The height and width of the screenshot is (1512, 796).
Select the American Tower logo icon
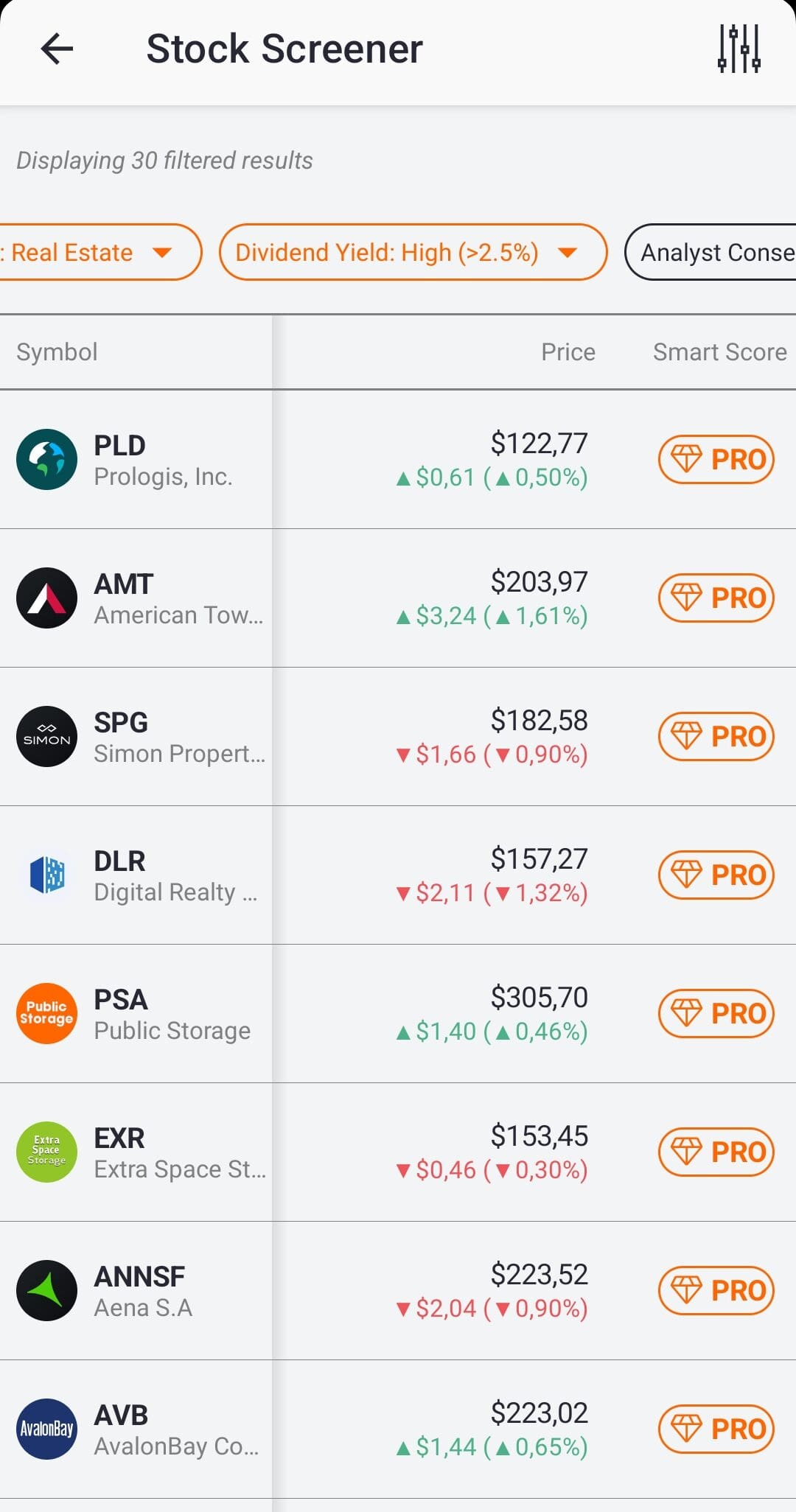46,598
